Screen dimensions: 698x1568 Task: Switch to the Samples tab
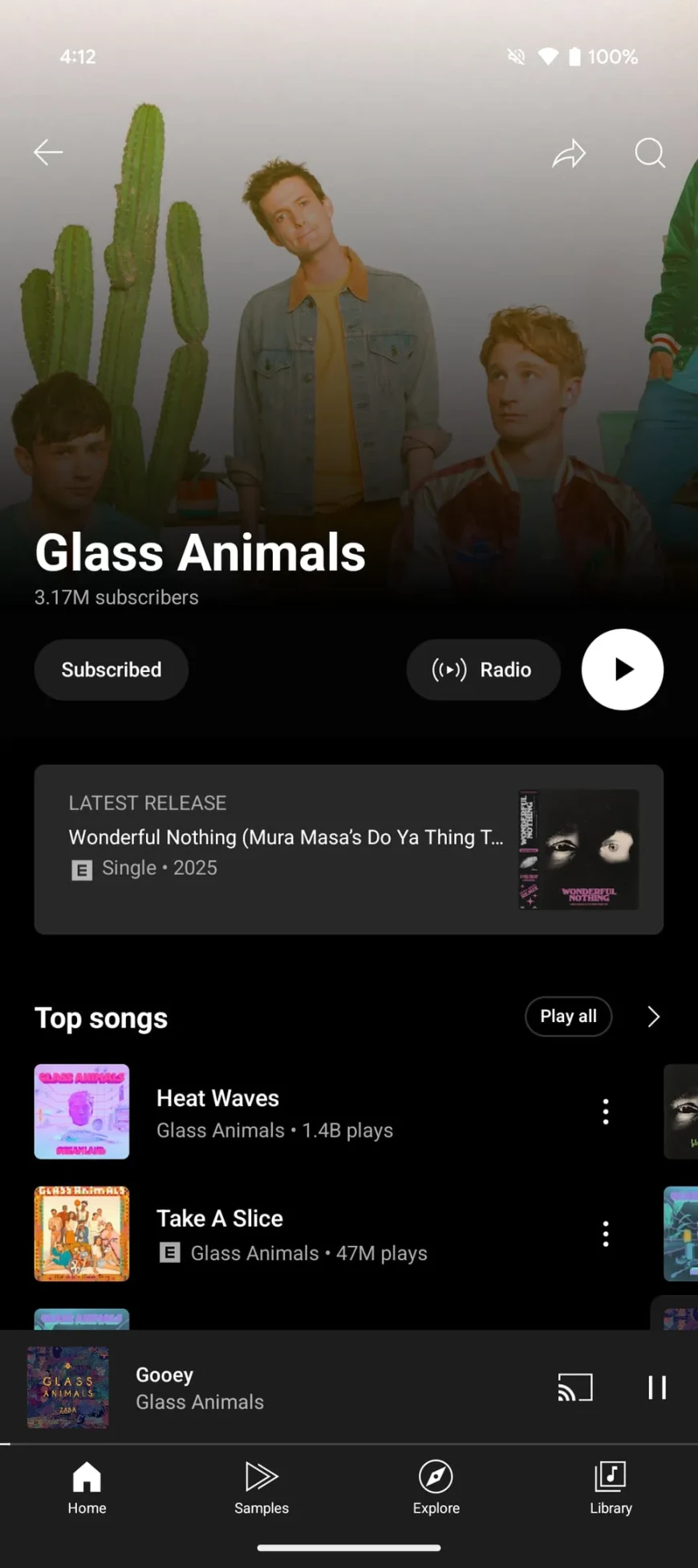point(262,1488)
